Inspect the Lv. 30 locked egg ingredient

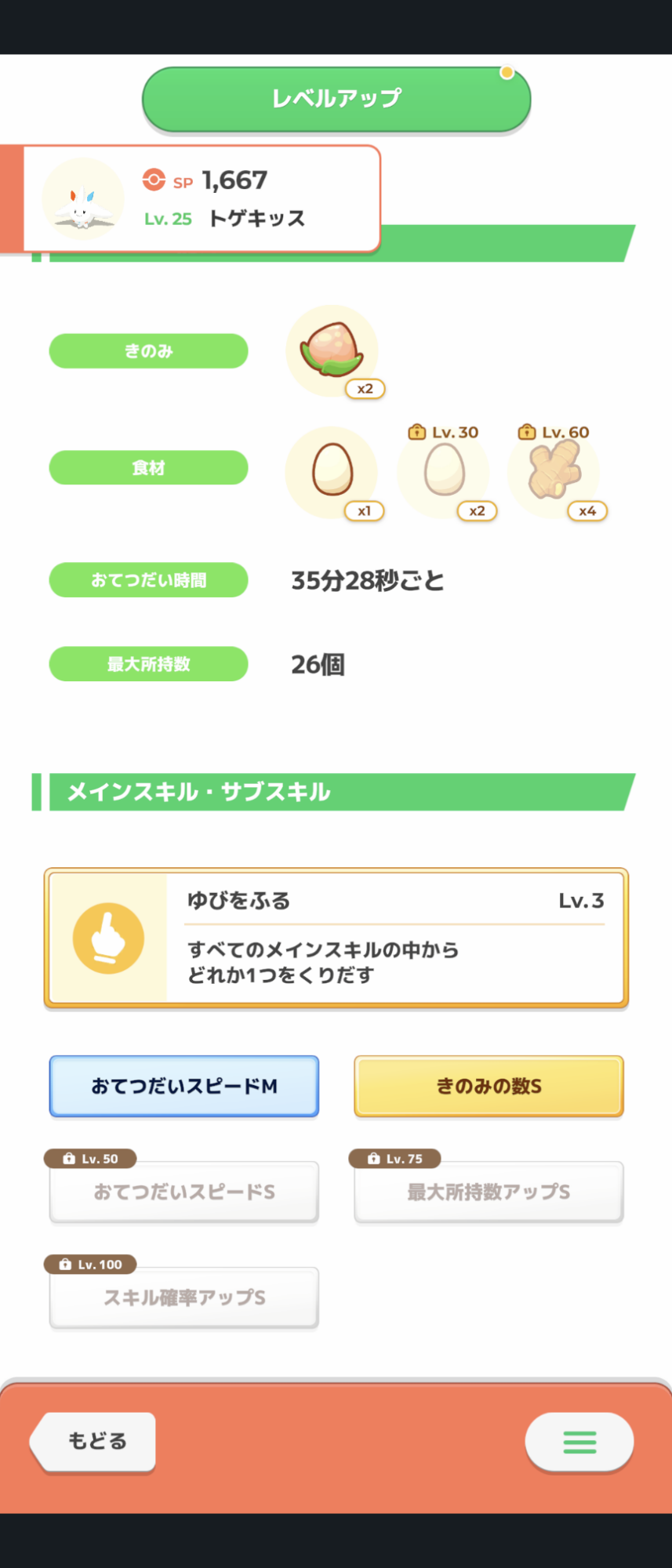coord(444,471)
